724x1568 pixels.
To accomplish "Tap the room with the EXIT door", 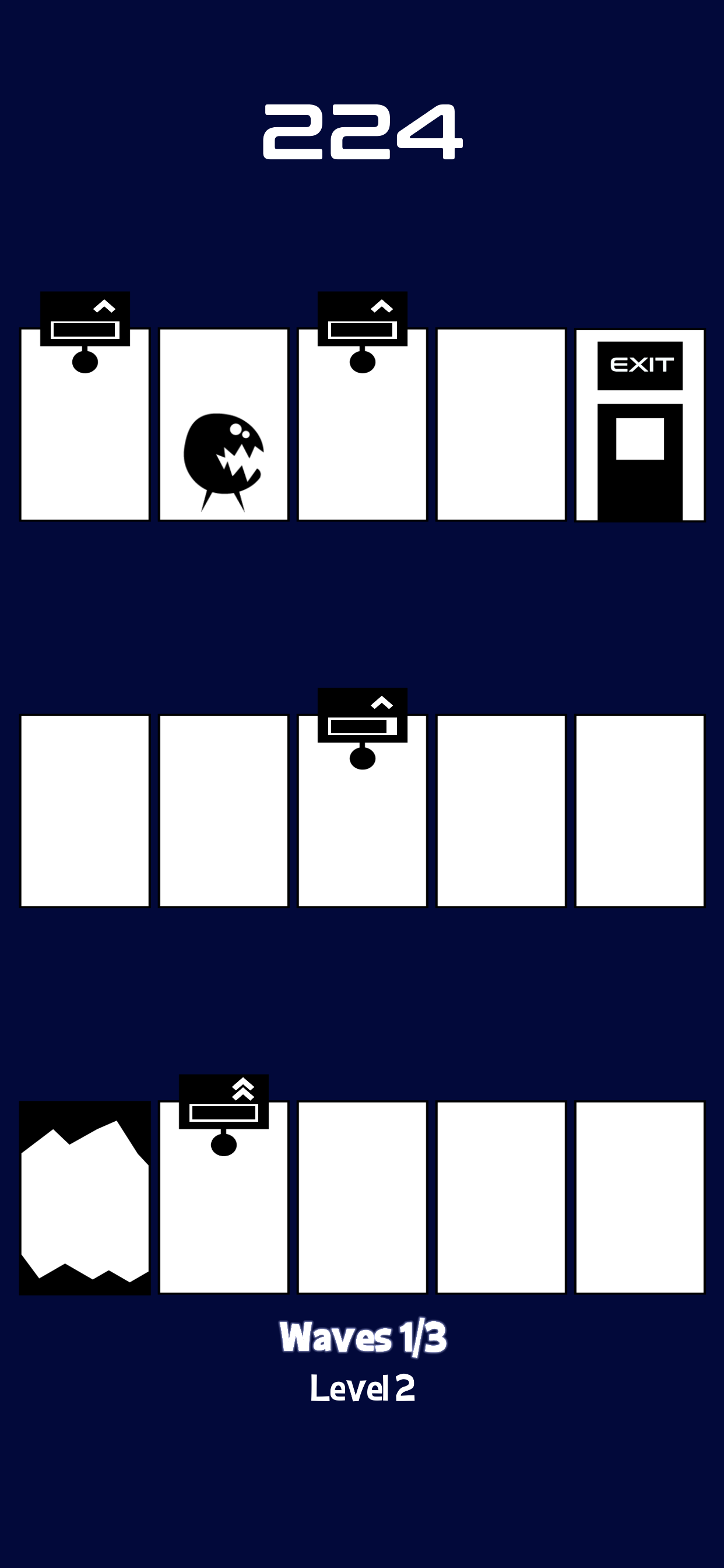I will [639, 425].
